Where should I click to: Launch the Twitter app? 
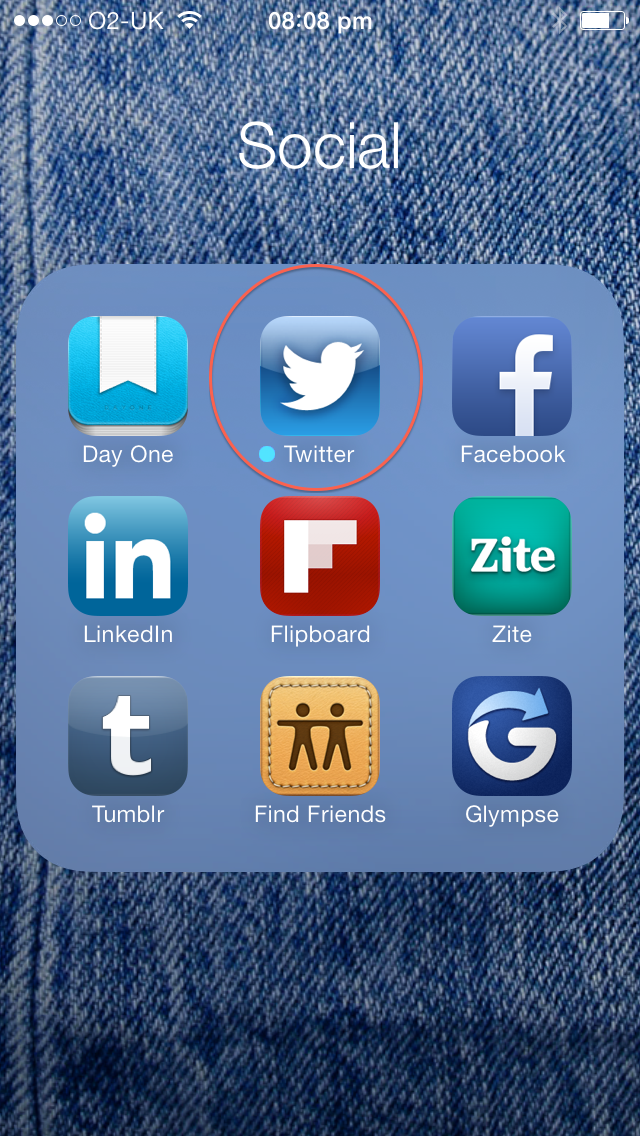pos(320,375)
